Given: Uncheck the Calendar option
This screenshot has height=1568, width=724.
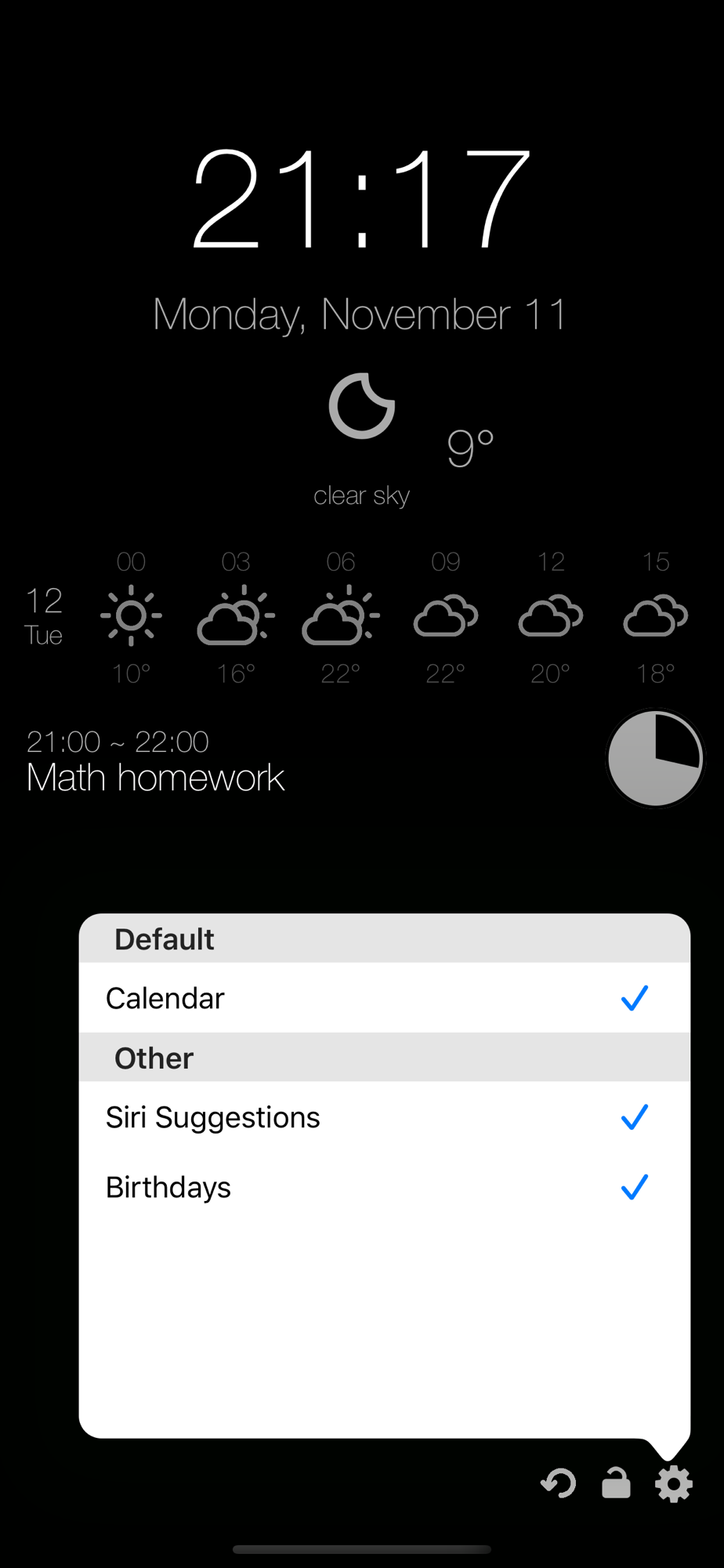Looking at the screenshot, I should 384,998.
